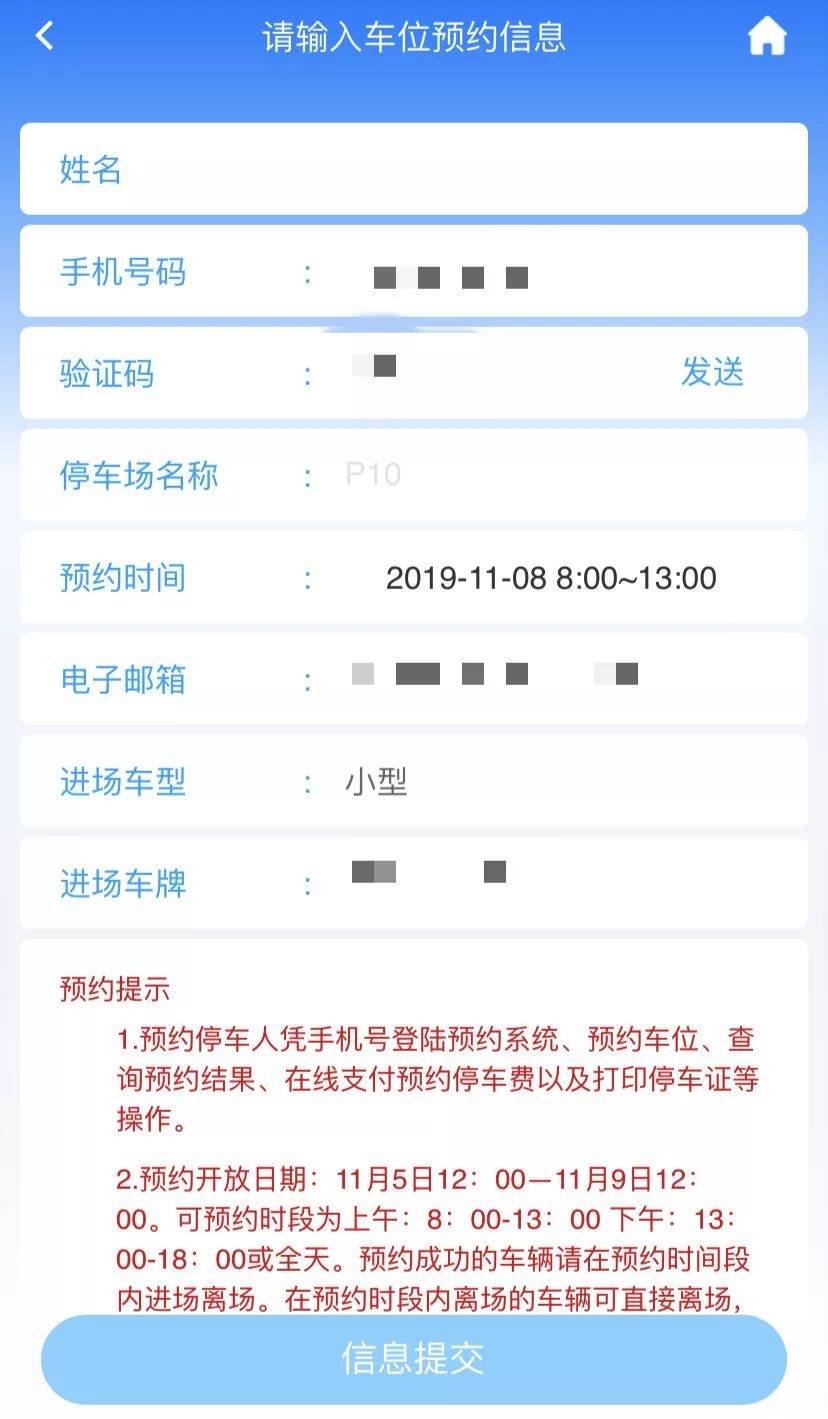The height and width of the screenshot is (1419, 828).
Task: Select the 预约时间 reservation time field
Action: pyautogui.click(x=550, y=578)
